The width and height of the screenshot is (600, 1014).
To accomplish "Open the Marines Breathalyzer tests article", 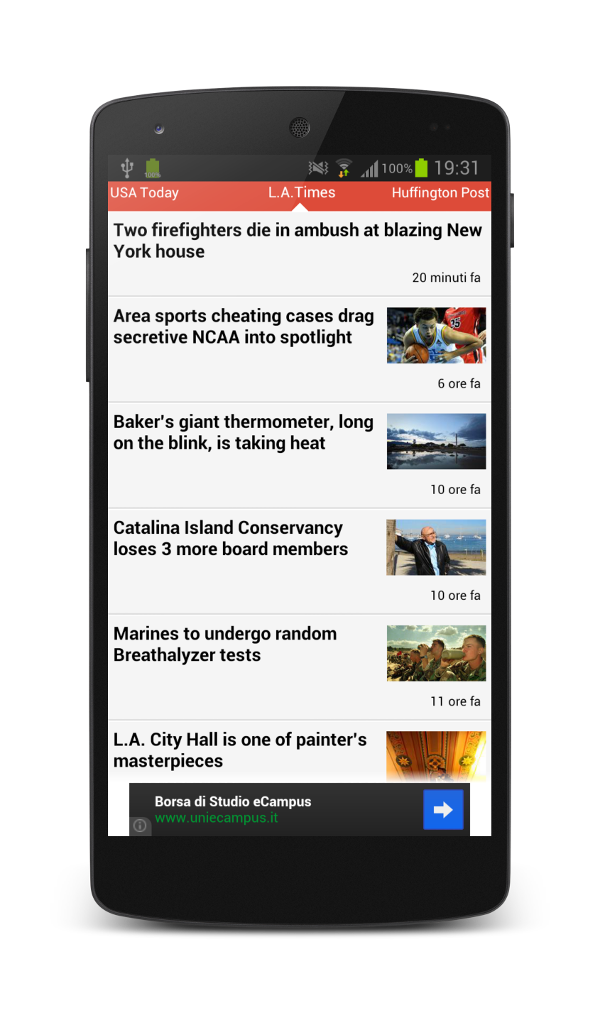I will (x=225, y=645).
